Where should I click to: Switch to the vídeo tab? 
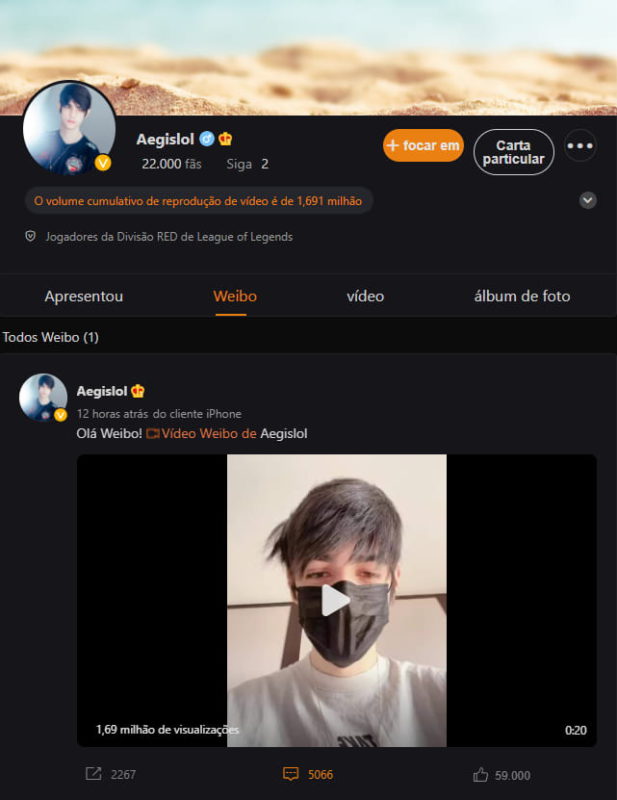365,296
